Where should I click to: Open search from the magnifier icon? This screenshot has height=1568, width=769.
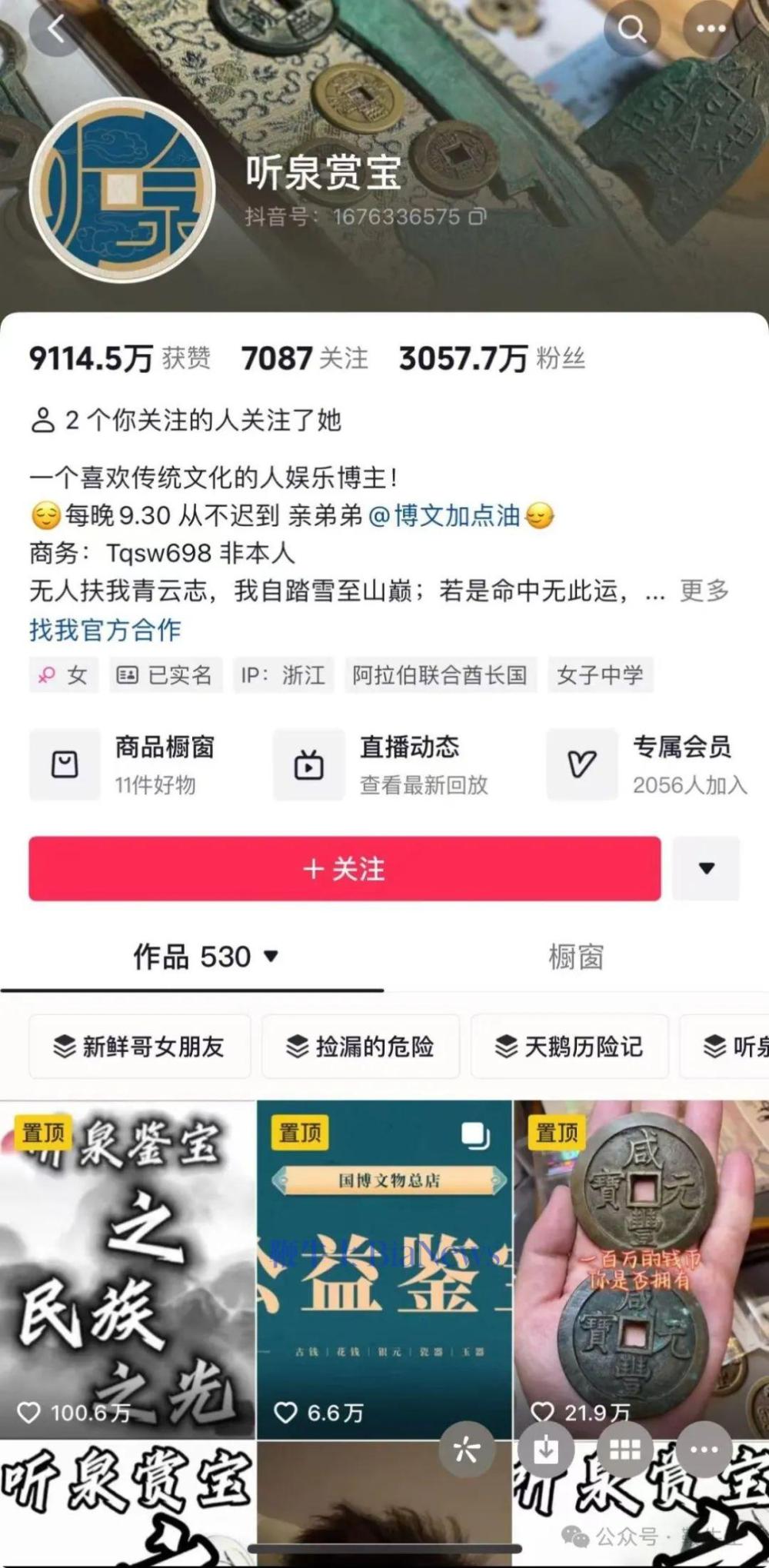click(631, 29)
